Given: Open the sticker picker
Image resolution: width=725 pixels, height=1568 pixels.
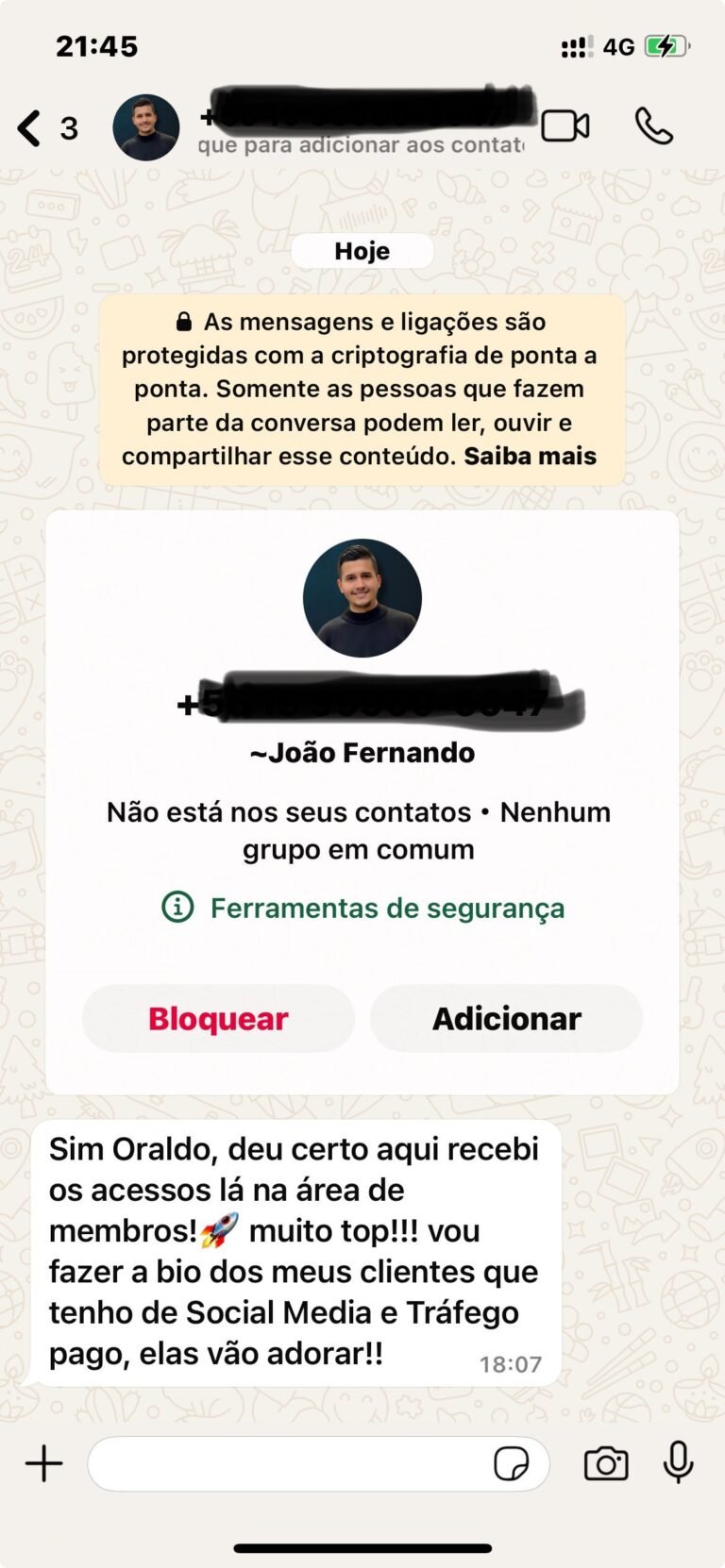Looking at the screenshot, I should click(x=511, y=1464).
